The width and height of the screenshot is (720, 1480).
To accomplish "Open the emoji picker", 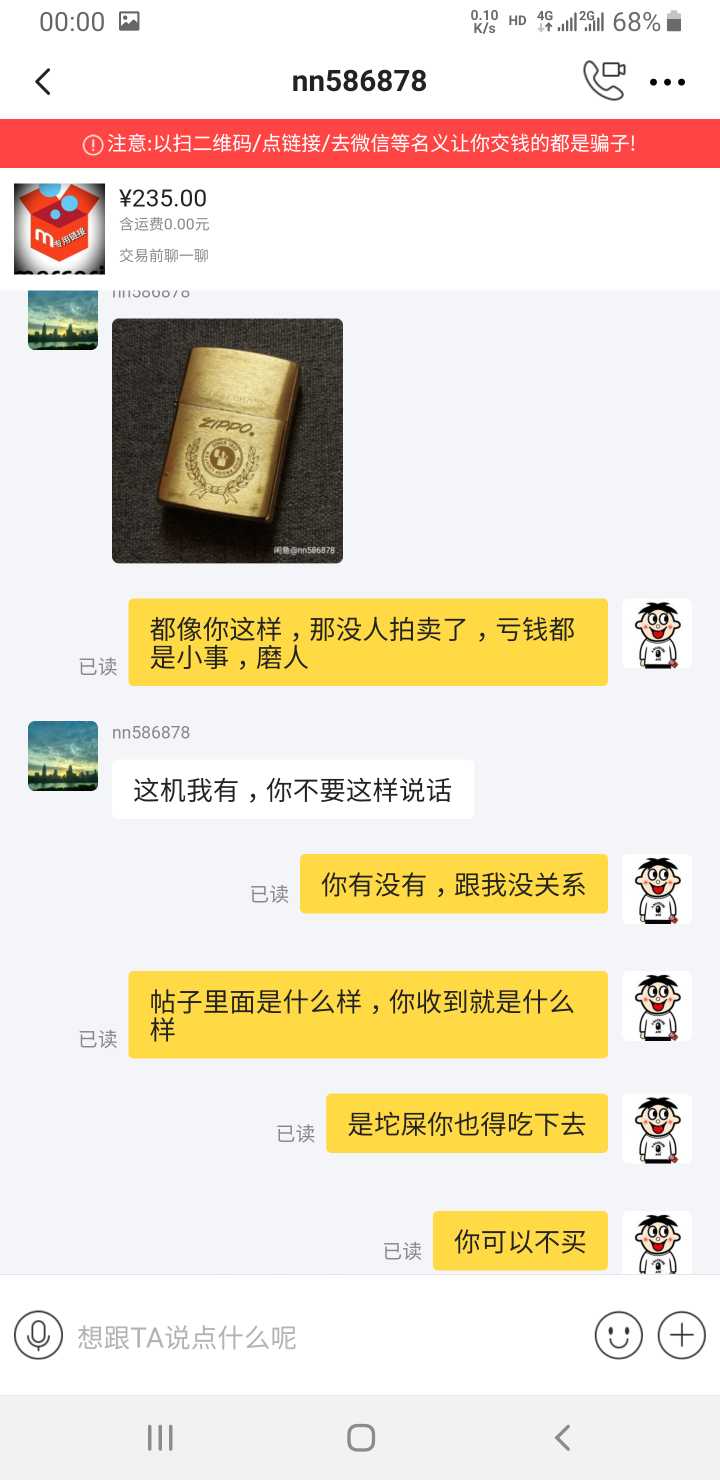I will coord(618,1335).
